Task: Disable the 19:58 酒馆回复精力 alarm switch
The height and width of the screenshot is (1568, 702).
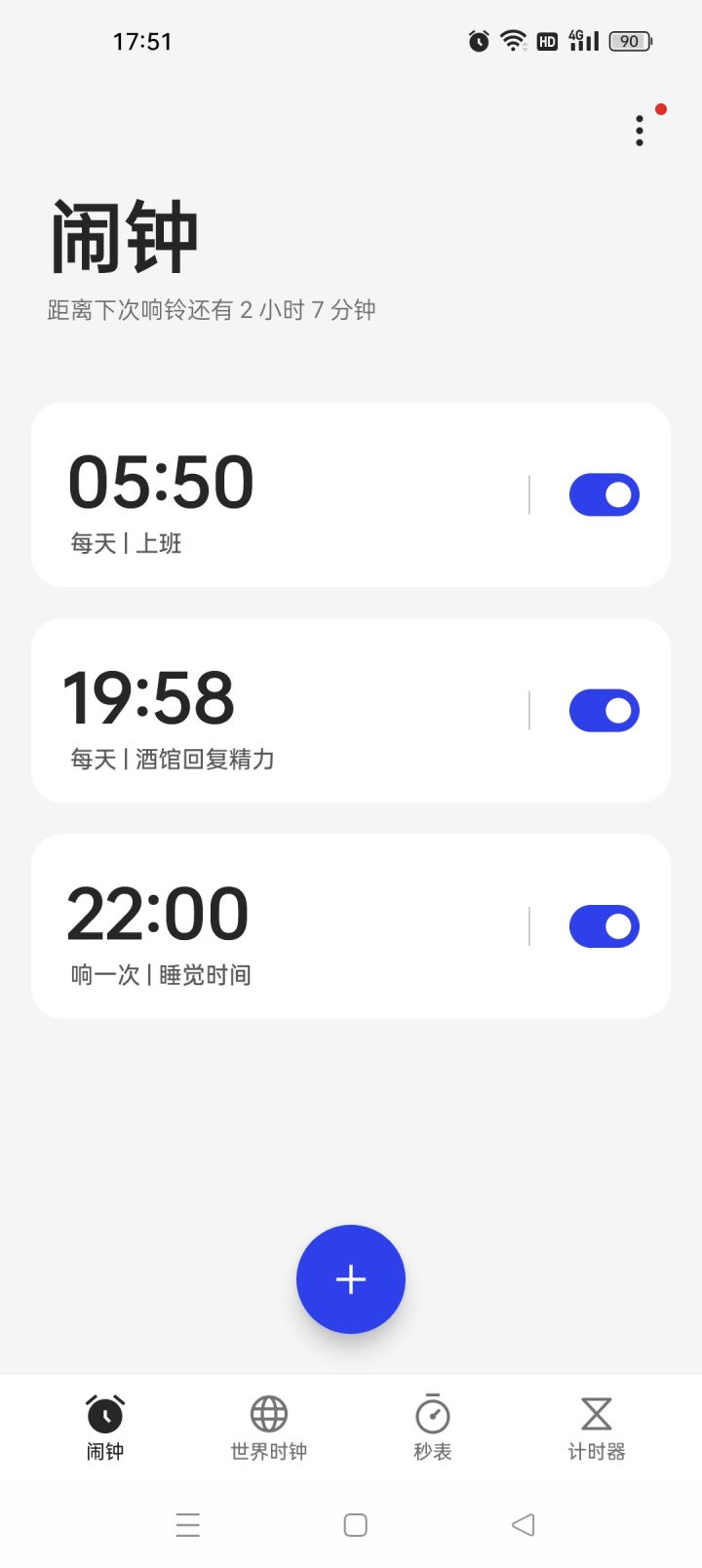Action: tap(604, 711)
